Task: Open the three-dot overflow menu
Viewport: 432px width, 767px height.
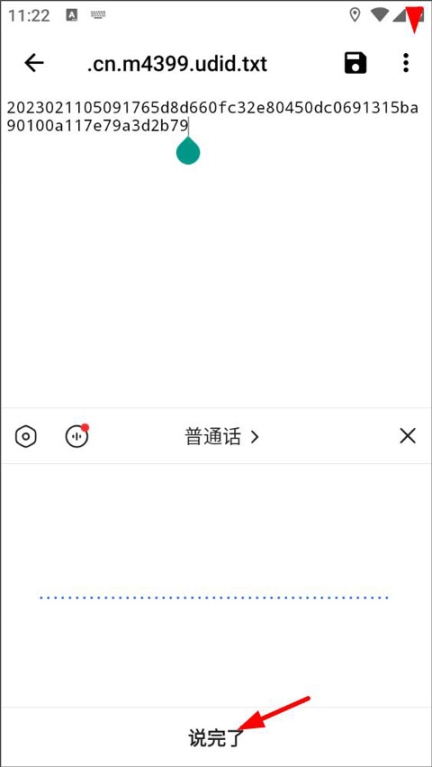Action: [x=405, y=63]
